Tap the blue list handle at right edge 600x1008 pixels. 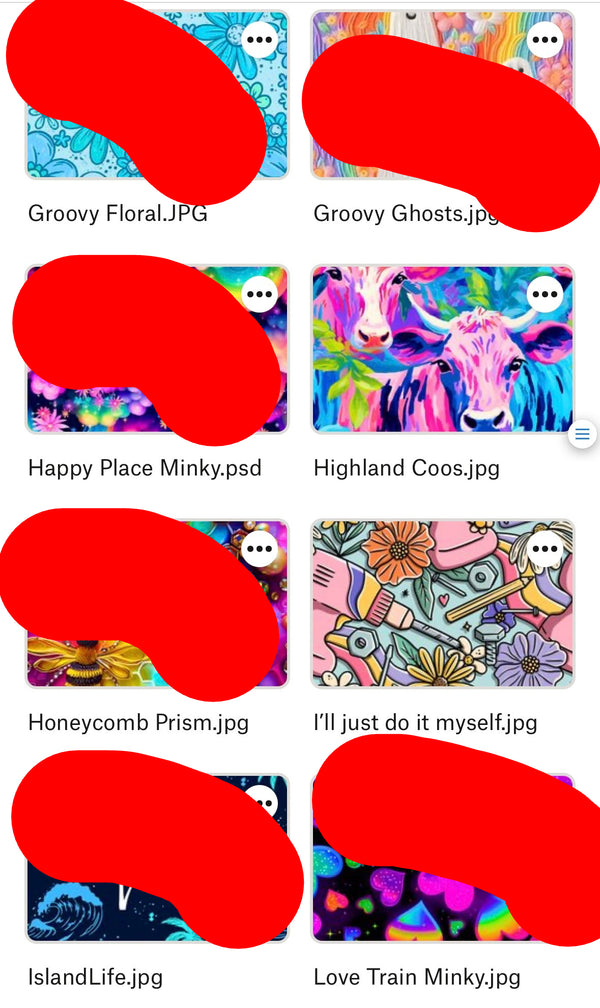coord(583,434)
